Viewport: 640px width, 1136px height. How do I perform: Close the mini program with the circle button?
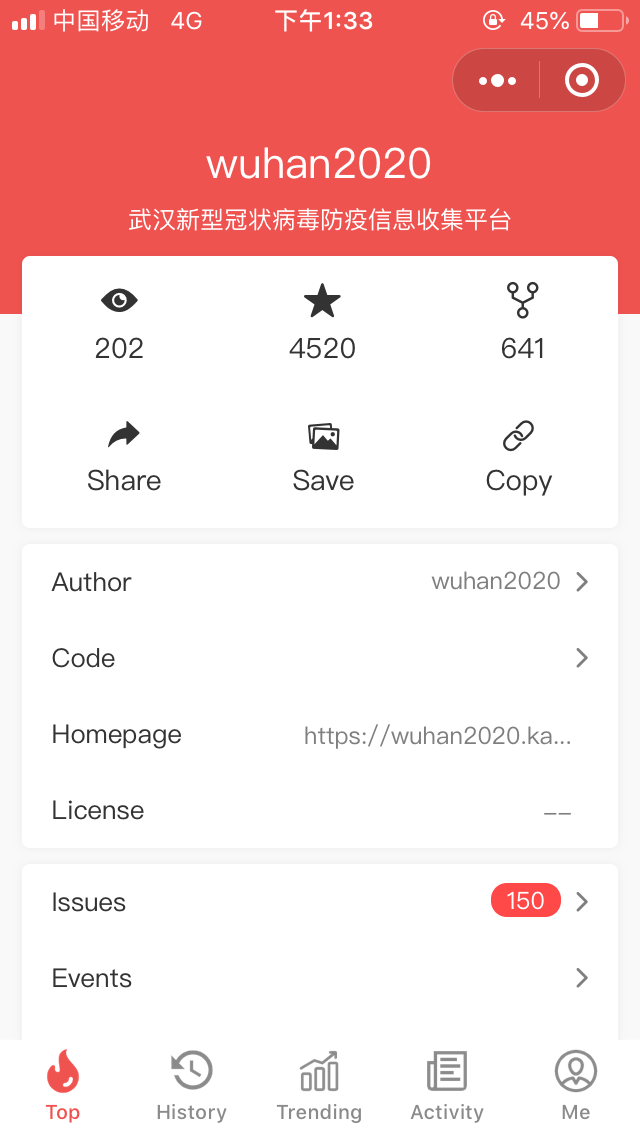point(582,80)
